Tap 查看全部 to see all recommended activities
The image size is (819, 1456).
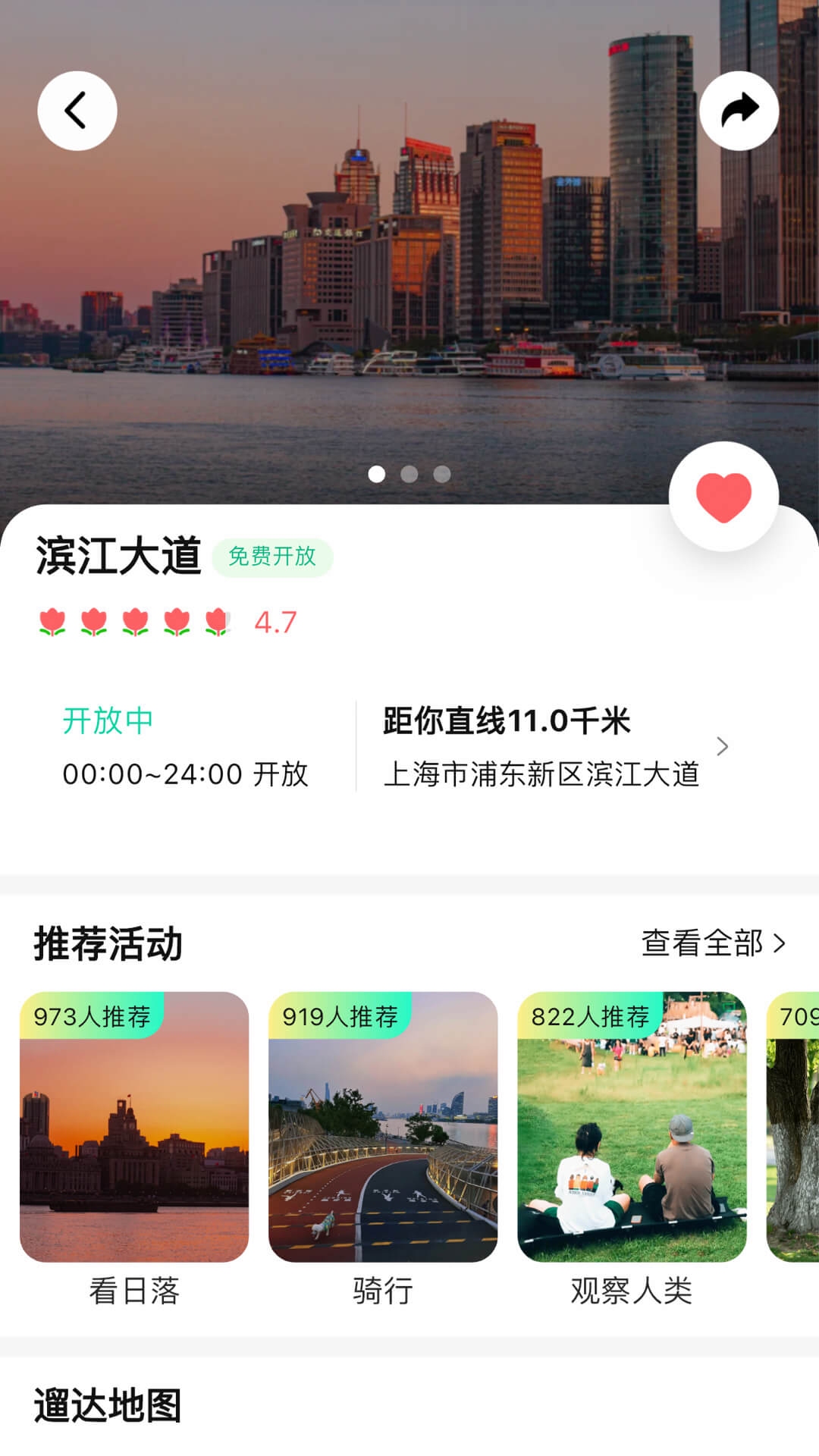[713, 943]
